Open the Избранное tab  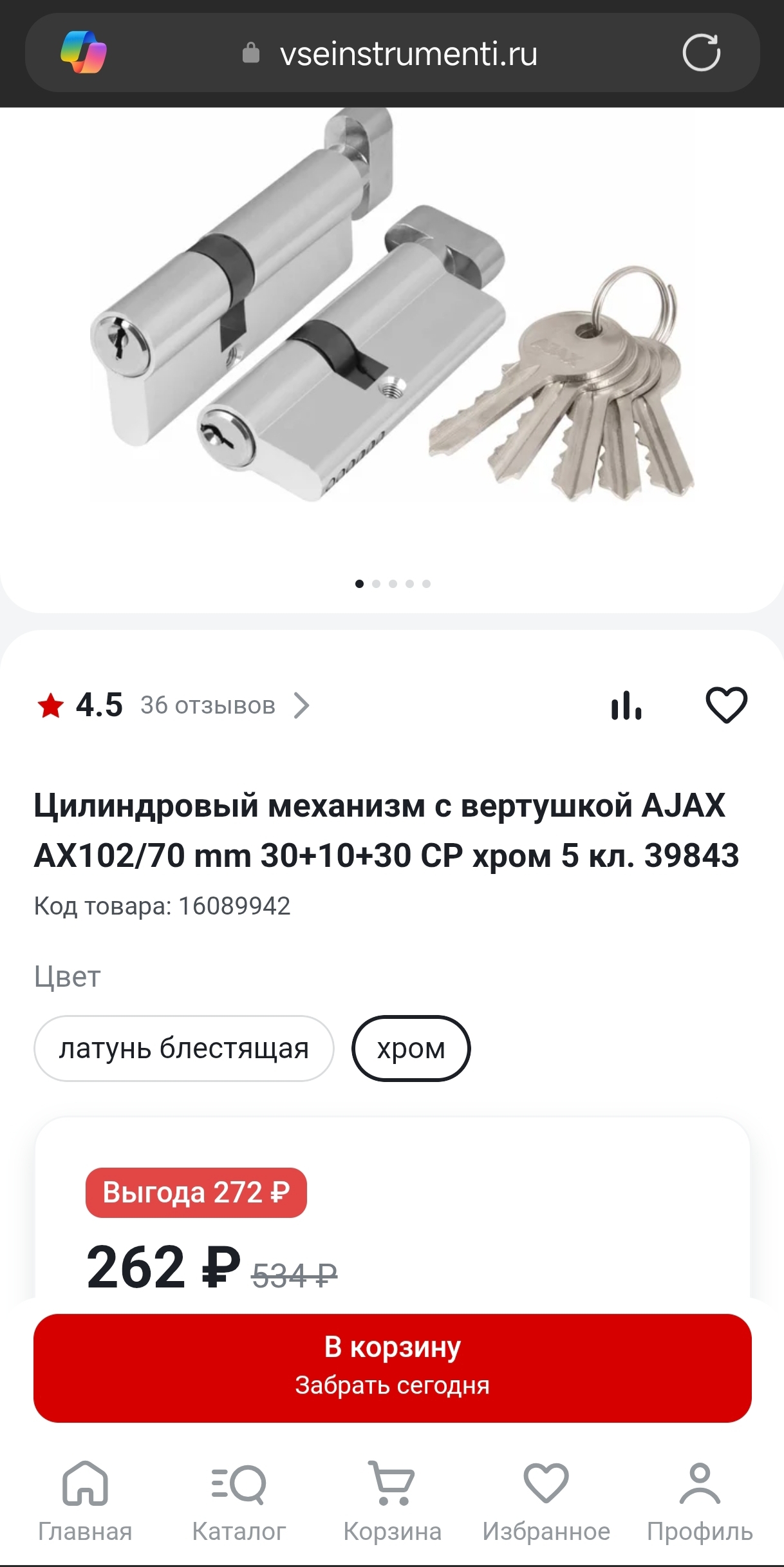[546, 1502]
